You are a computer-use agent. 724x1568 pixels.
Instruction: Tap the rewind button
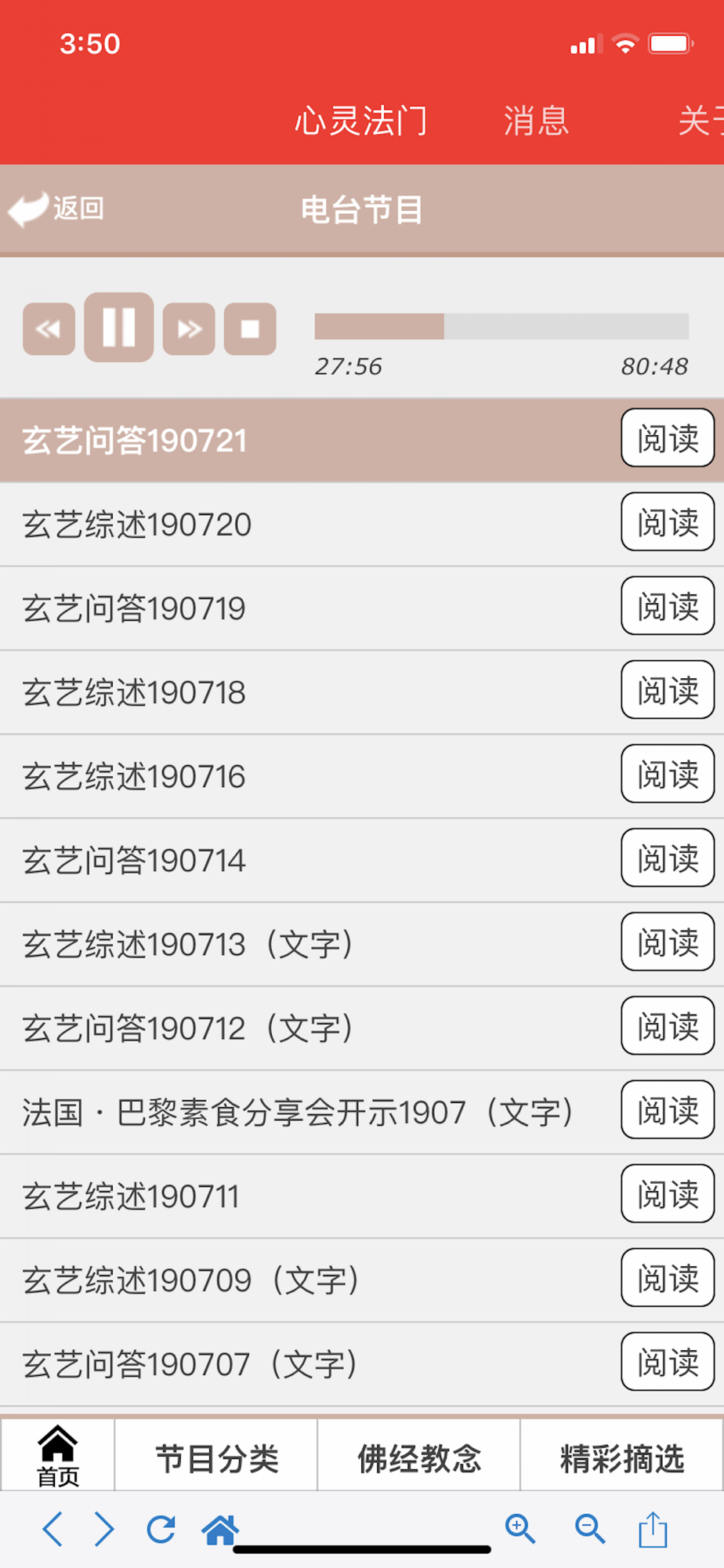49,328
